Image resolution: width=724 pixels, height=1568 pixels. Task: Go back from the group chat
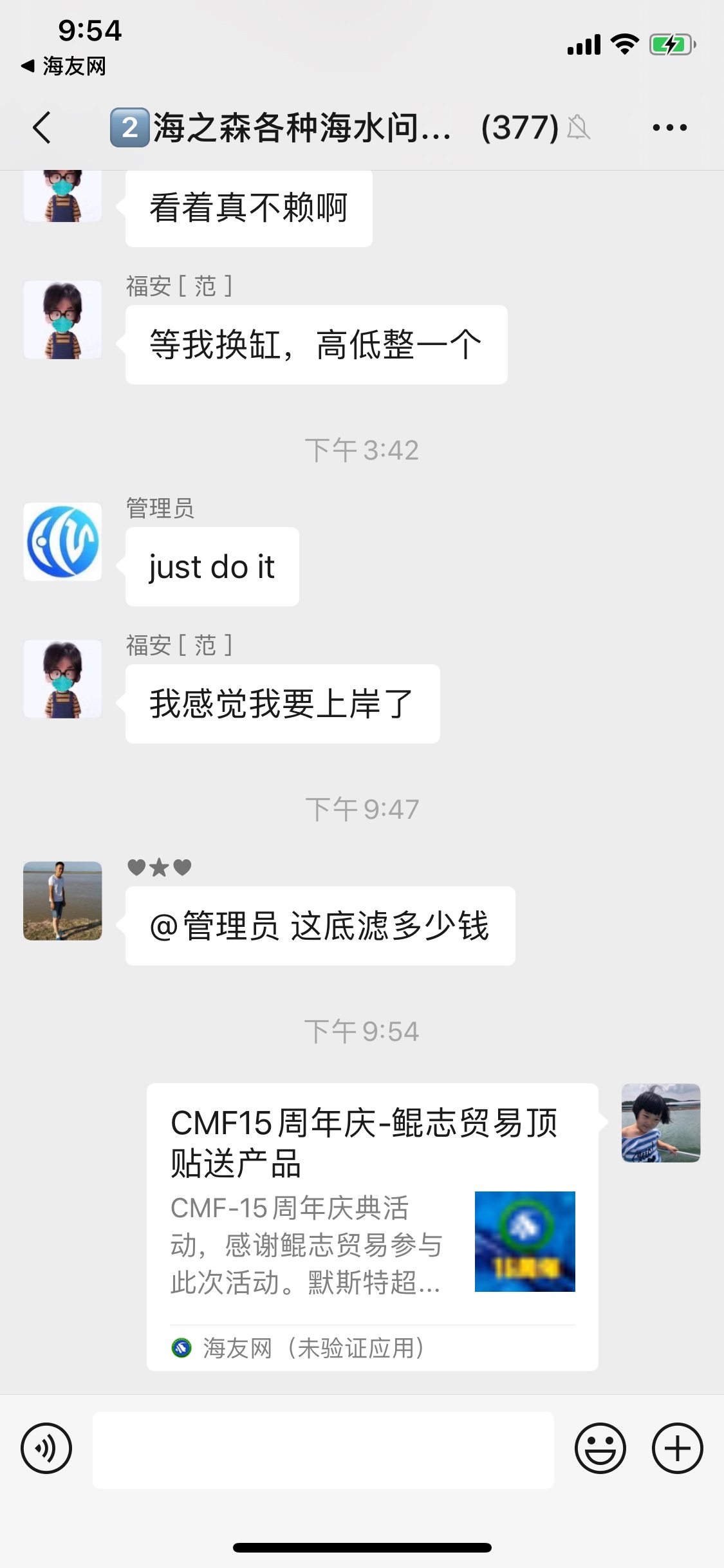(42, 127)
